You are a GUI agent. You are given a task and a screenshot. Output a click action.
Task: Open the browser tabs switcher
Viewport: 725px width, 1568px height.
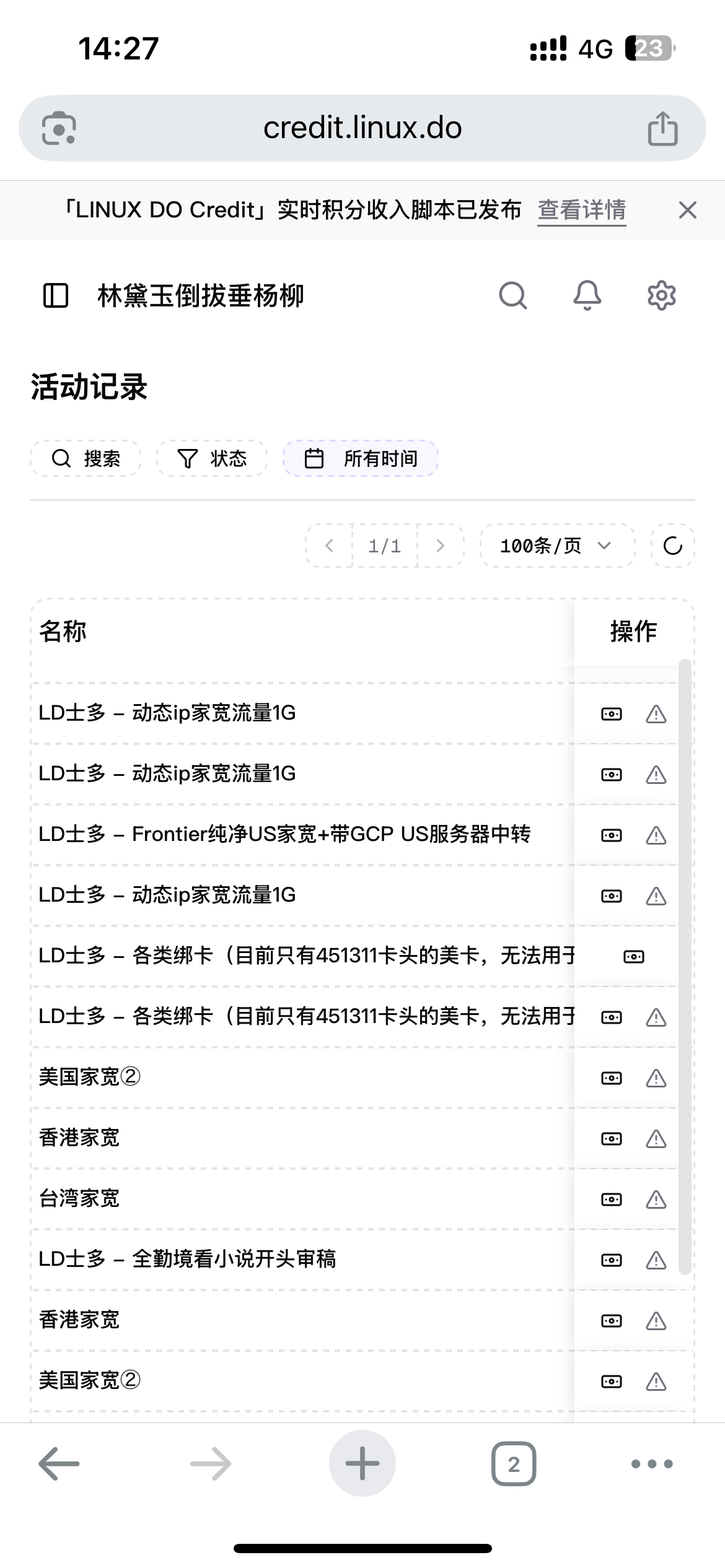coord(514,1464)
